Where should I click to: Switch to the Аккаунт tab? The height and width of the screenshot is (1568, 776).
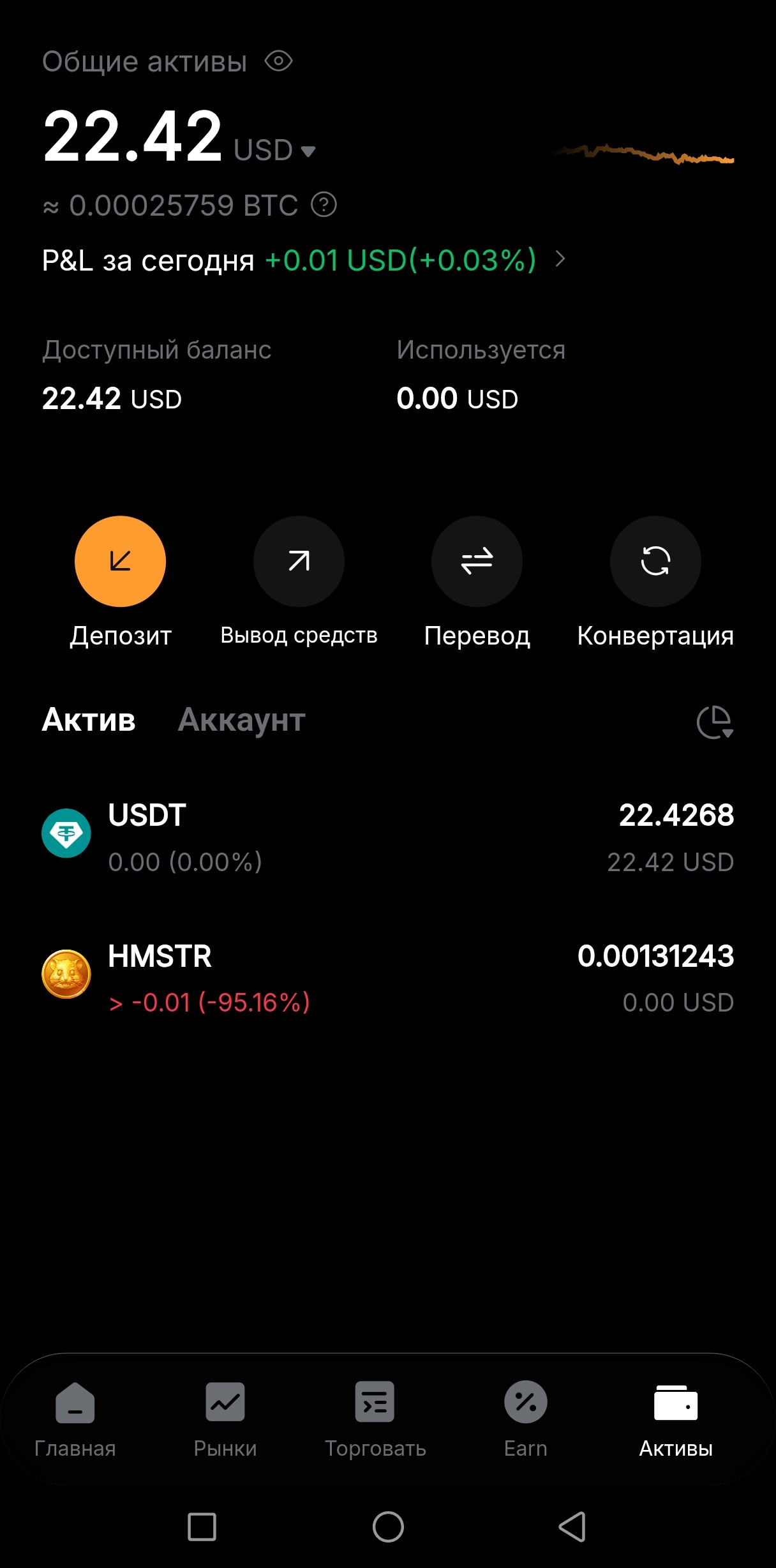241,720
